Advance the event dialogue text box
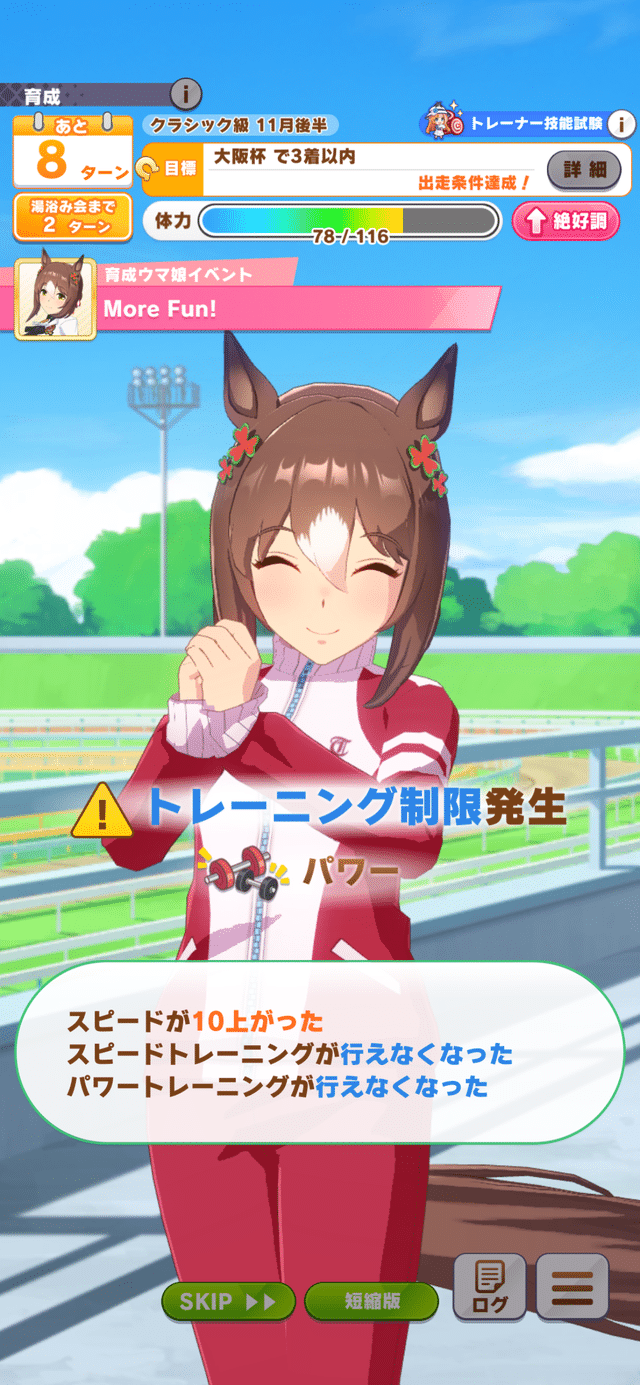Image resolution: width=640 pixels, height=1385 pixels. [320, 1052]
